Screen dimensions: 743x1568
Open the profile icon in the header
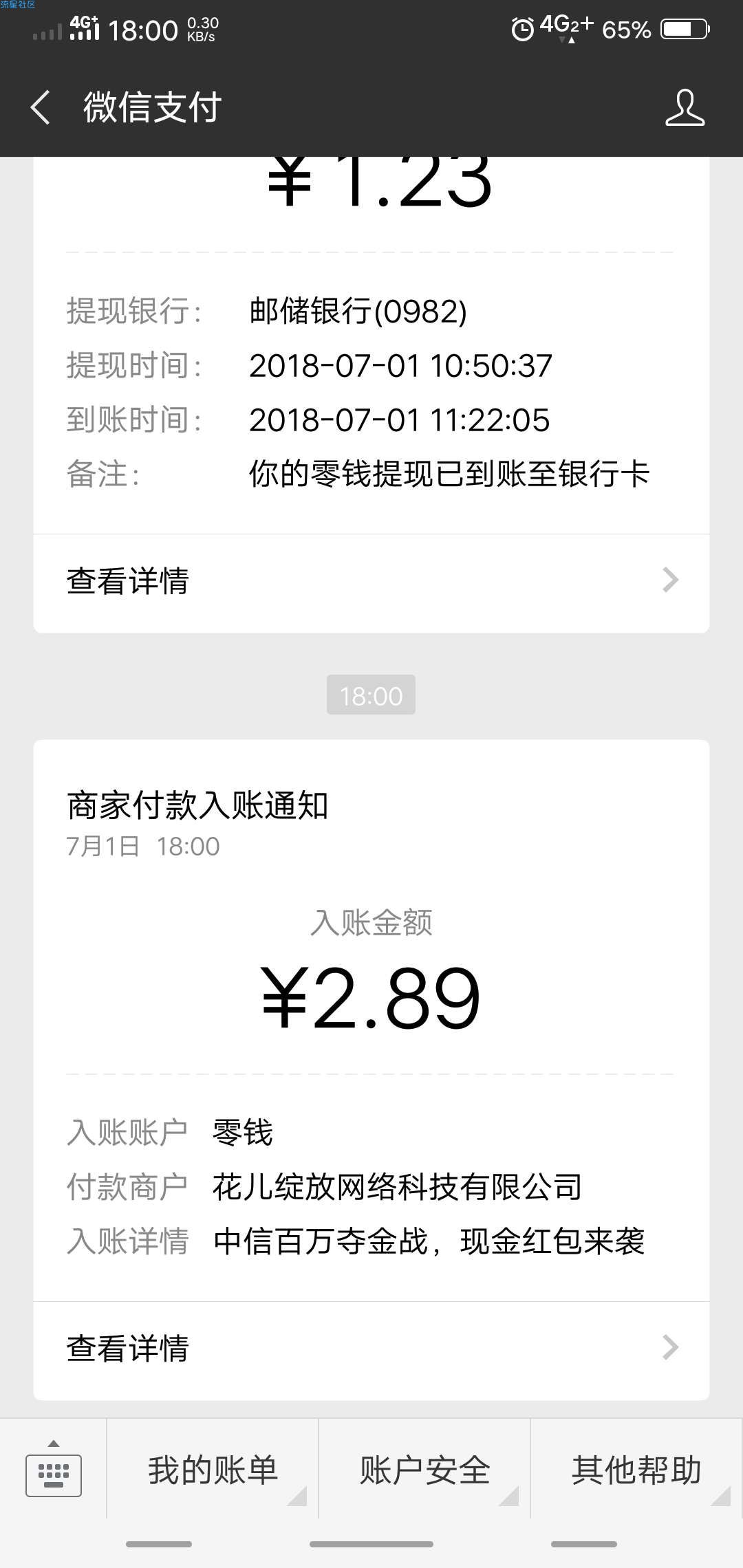point(685,107)
